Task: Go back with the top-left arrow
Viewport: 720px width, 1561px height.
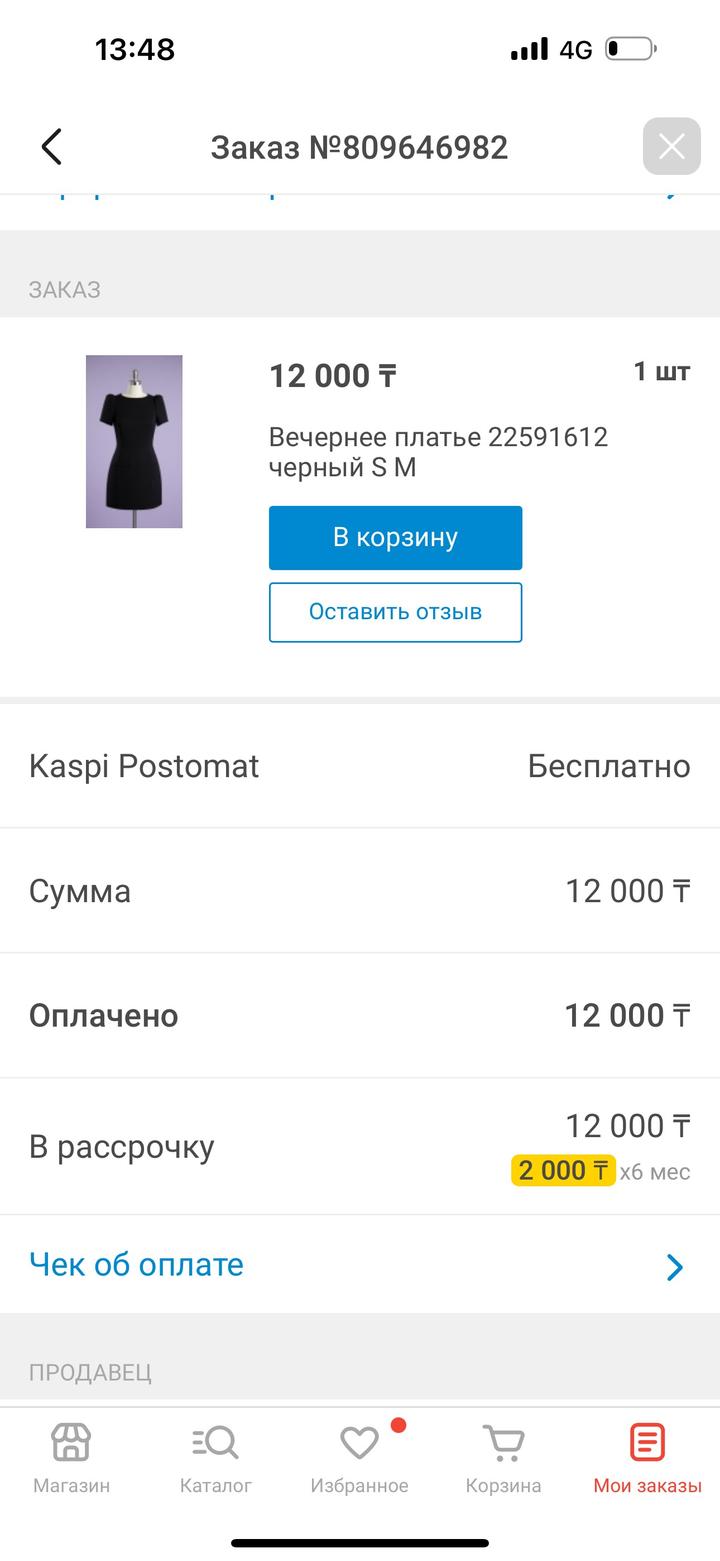Action: click(52, 147)
